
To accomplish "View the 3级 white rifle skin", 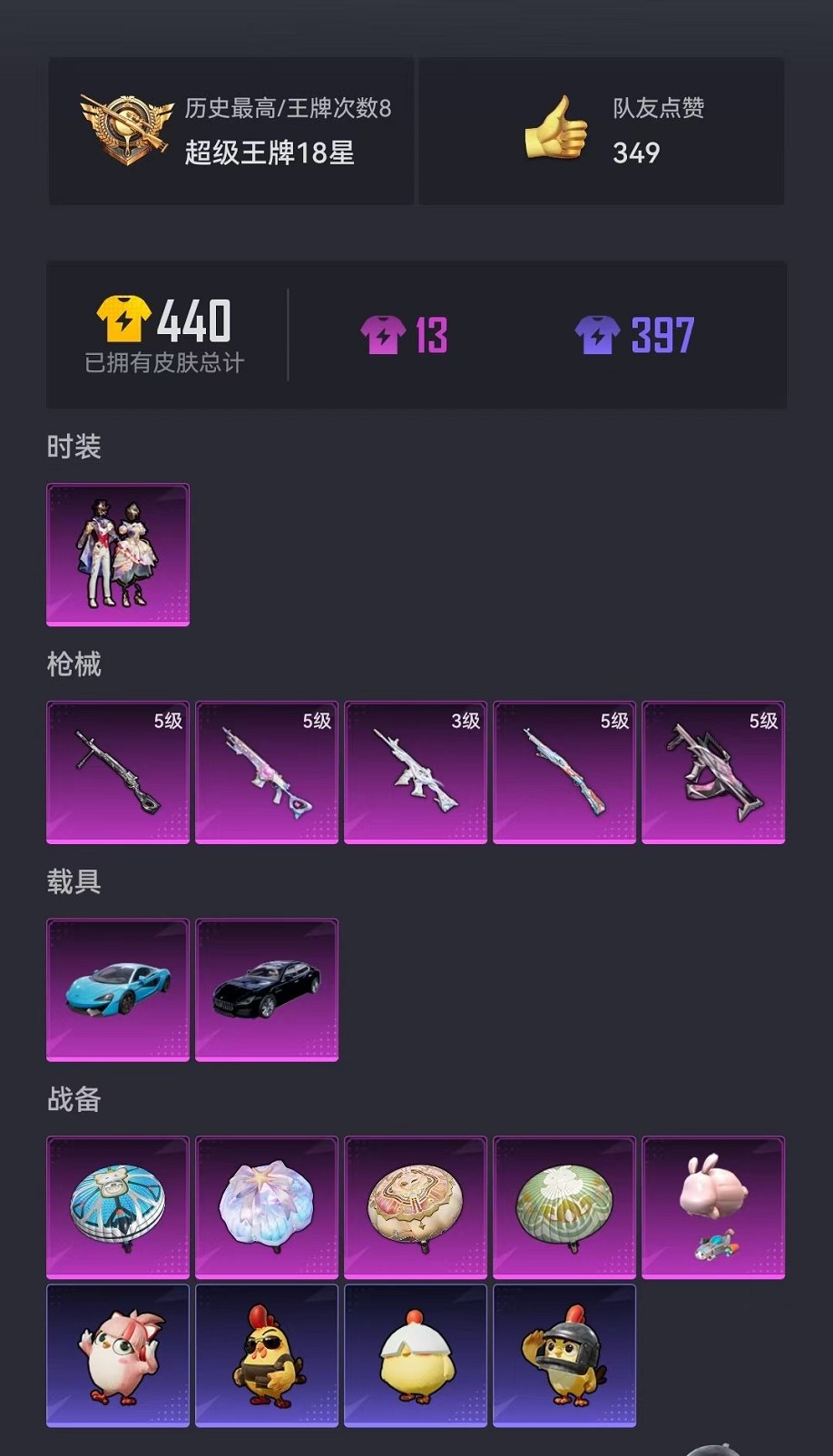I will pyautogui.click(x=416, y=772).
